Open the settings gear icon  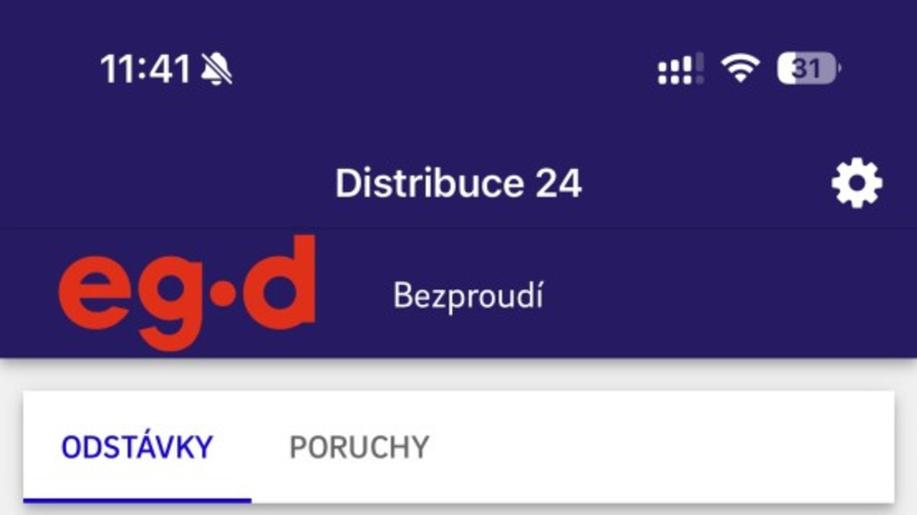[x=856, y=185]
